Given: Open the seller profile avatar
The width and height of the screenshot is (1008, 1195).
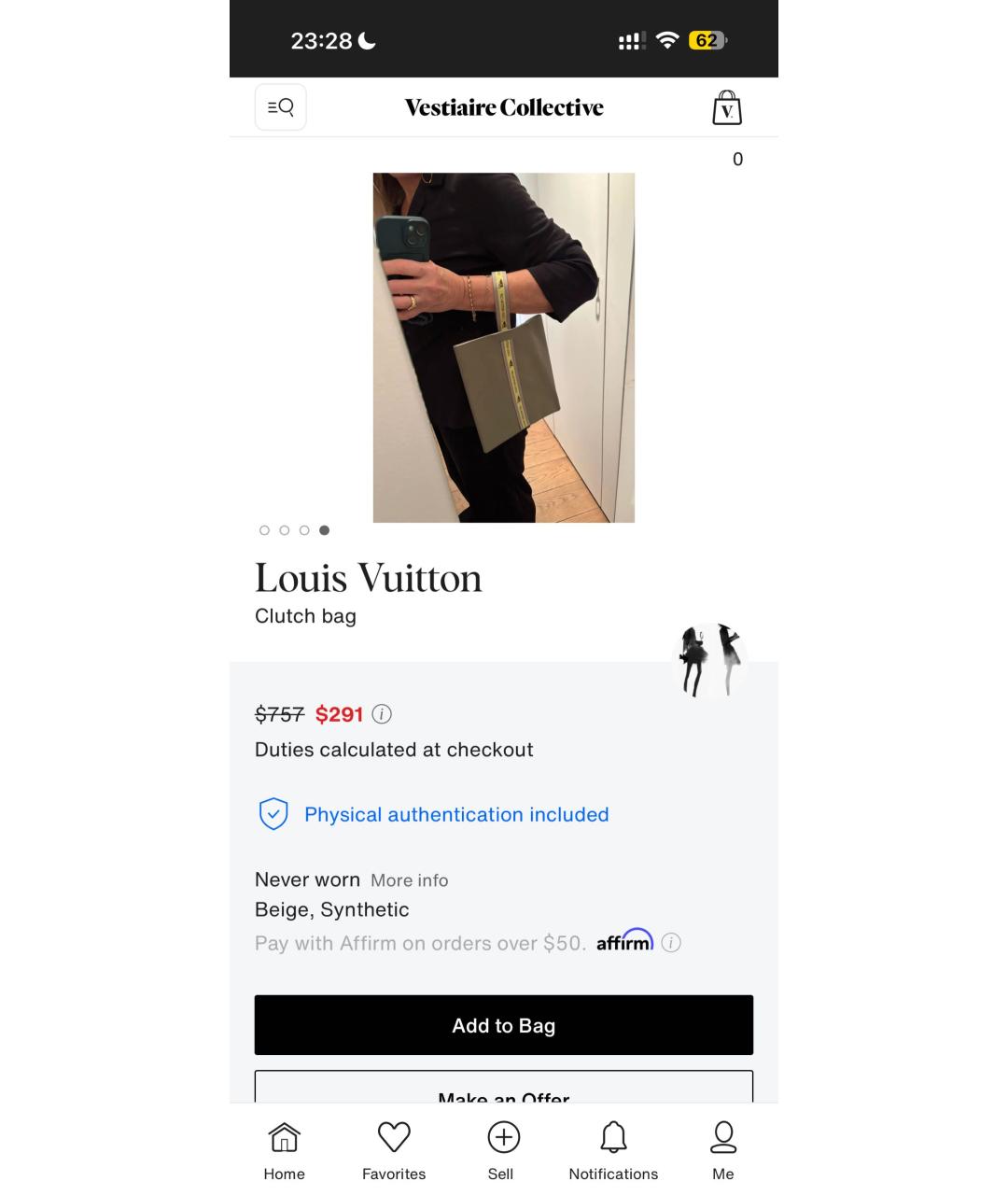Looking at the screenshot, I should [708, 660].
